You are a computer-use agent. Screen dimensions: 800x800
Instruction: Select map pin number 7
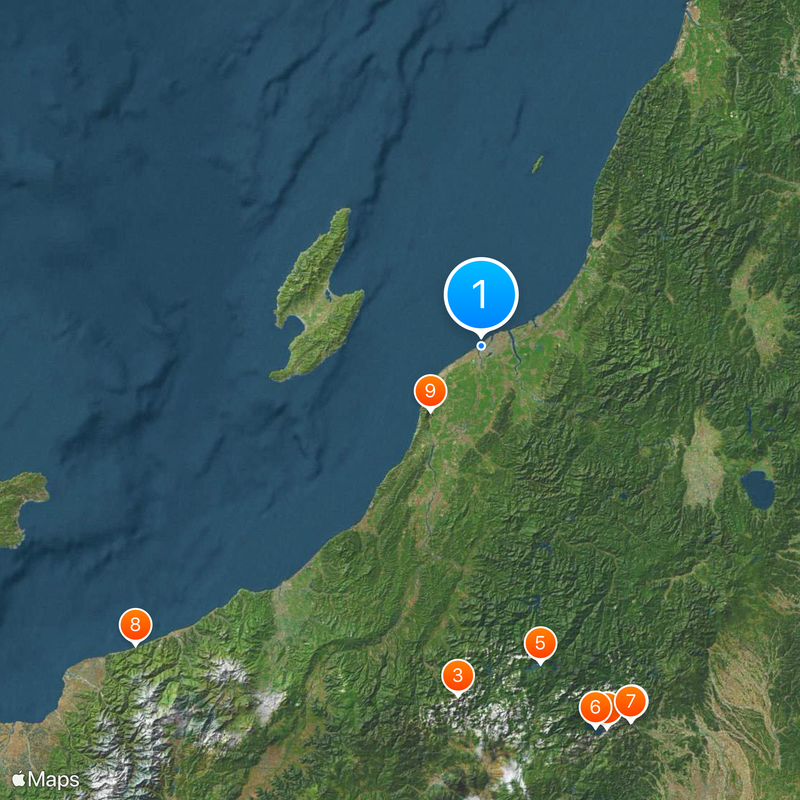(632, 702)
